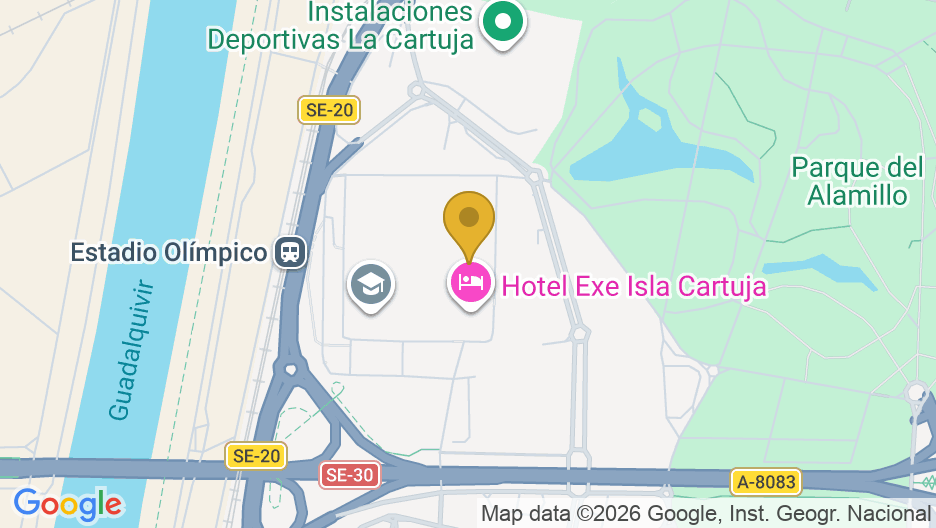Image resolution: width=936 pixels, height=528 pixels.
Task: Open the Estadio Olímpico train station marker
Action: (x=290, y=252)
